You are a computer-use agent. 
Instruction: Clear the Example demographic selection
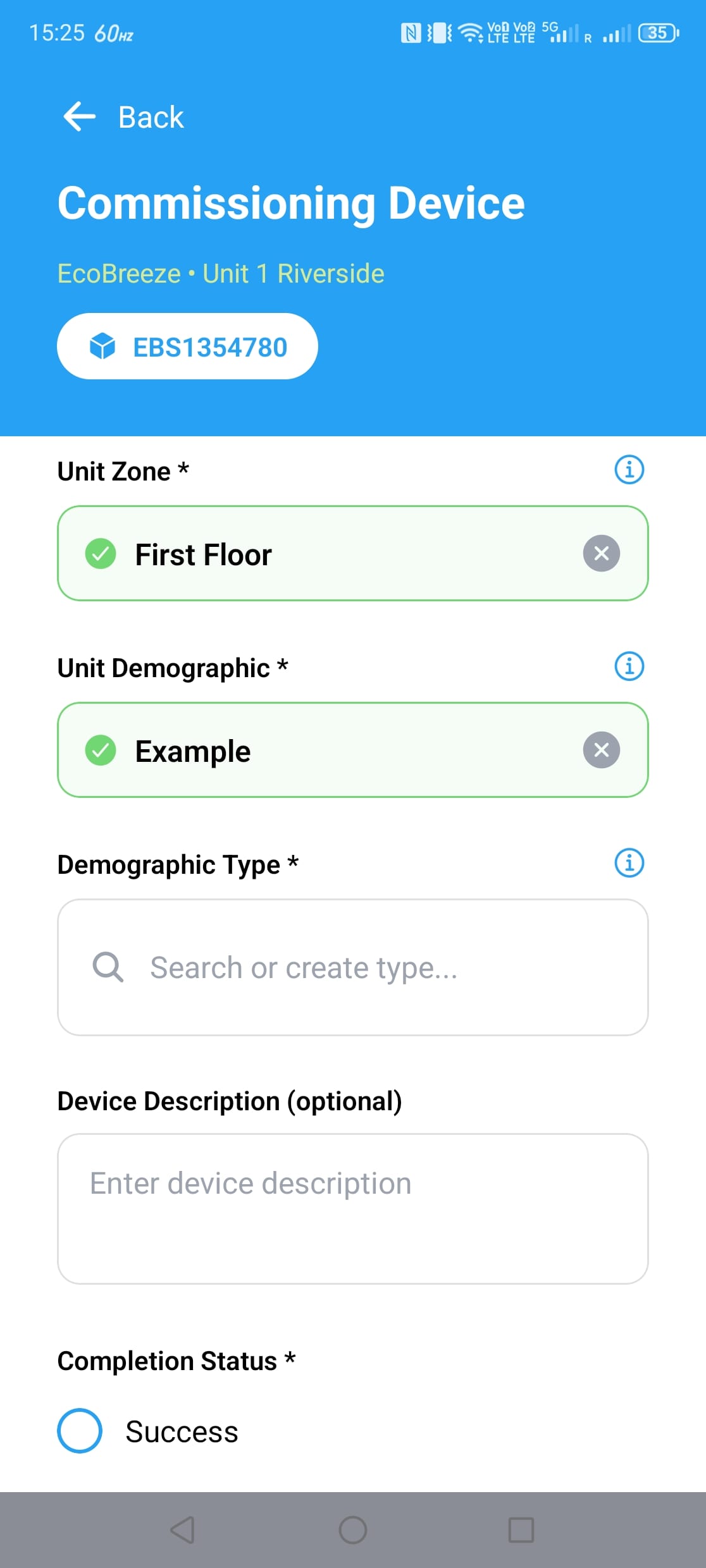[602, 750]
